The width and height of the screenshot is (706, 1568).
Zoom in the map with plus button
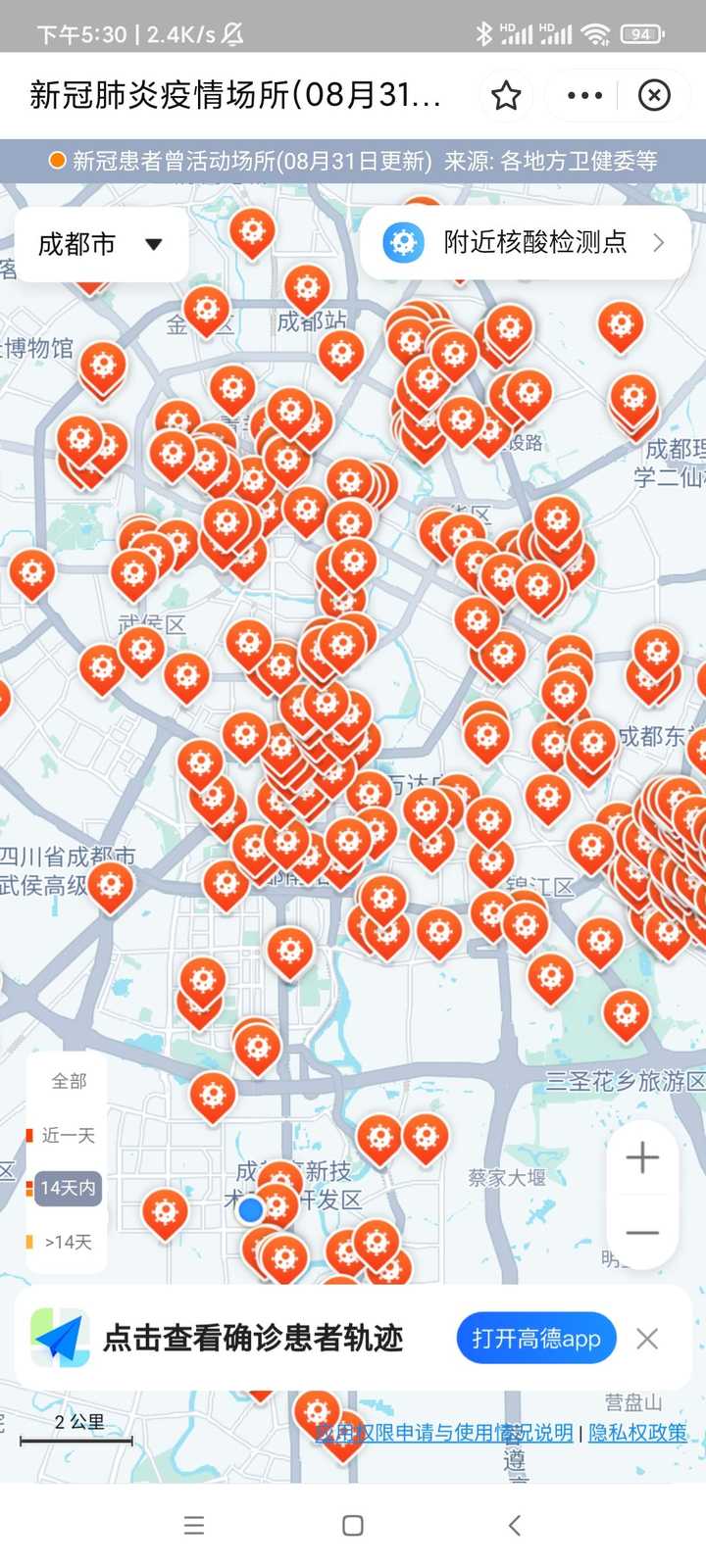point(642,1157)
